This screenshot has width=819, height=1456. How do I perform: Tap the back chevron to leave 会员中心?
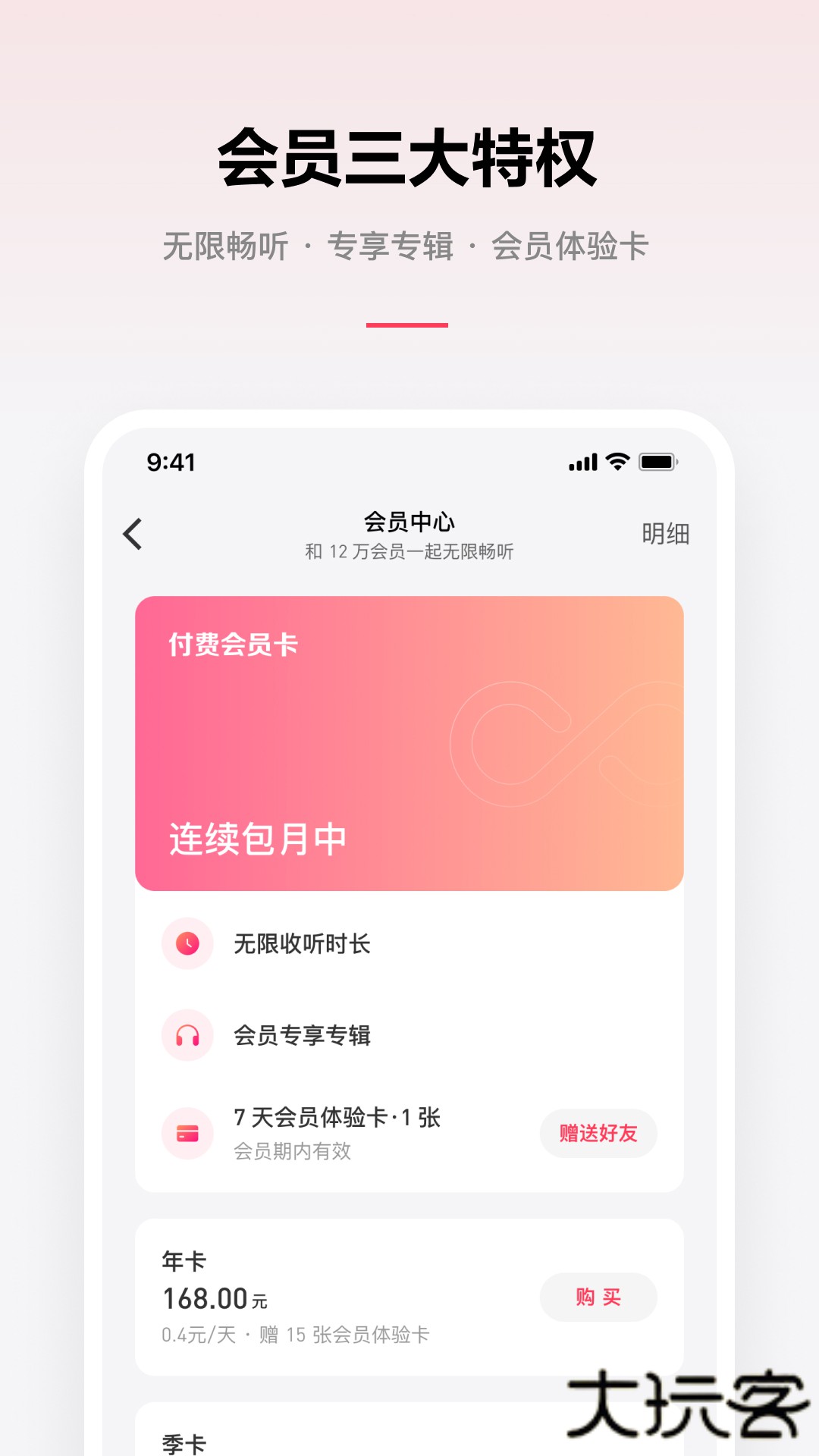(133, 534)
